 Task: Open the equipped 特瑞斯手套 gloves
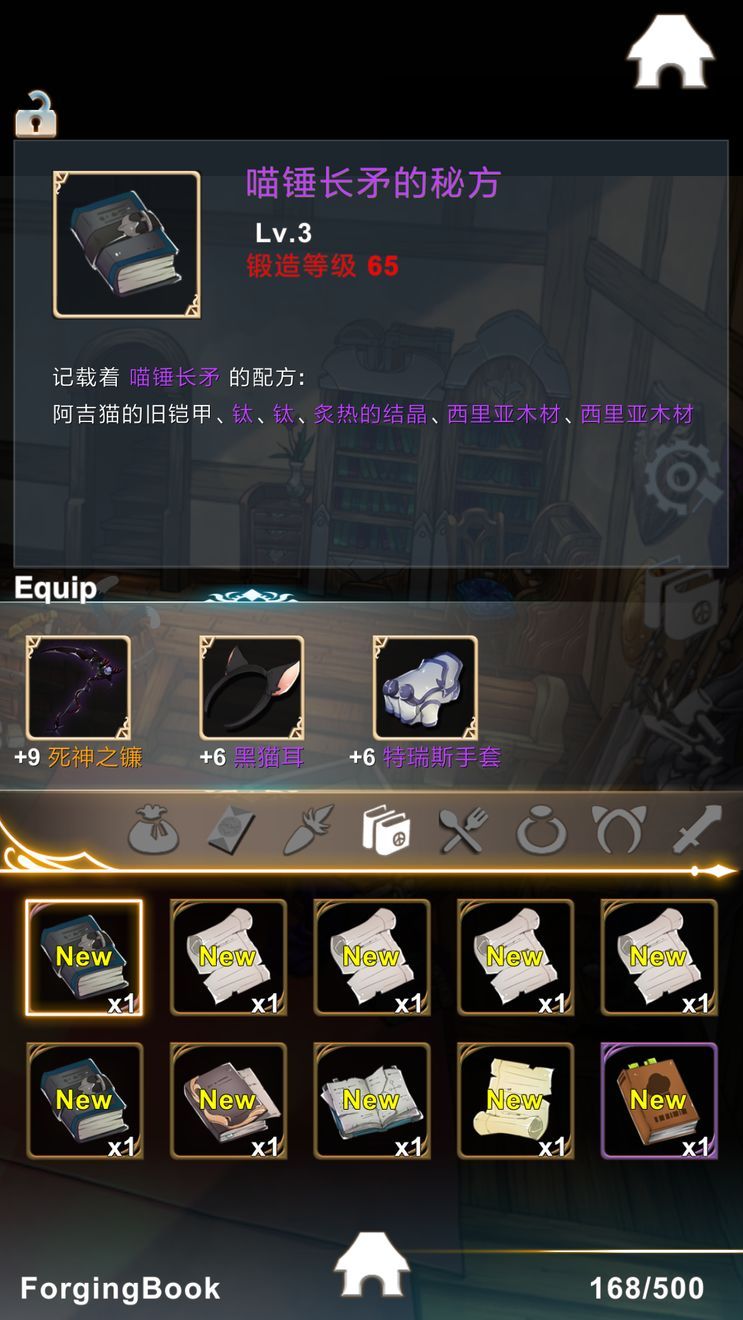[x=425, y=688]
